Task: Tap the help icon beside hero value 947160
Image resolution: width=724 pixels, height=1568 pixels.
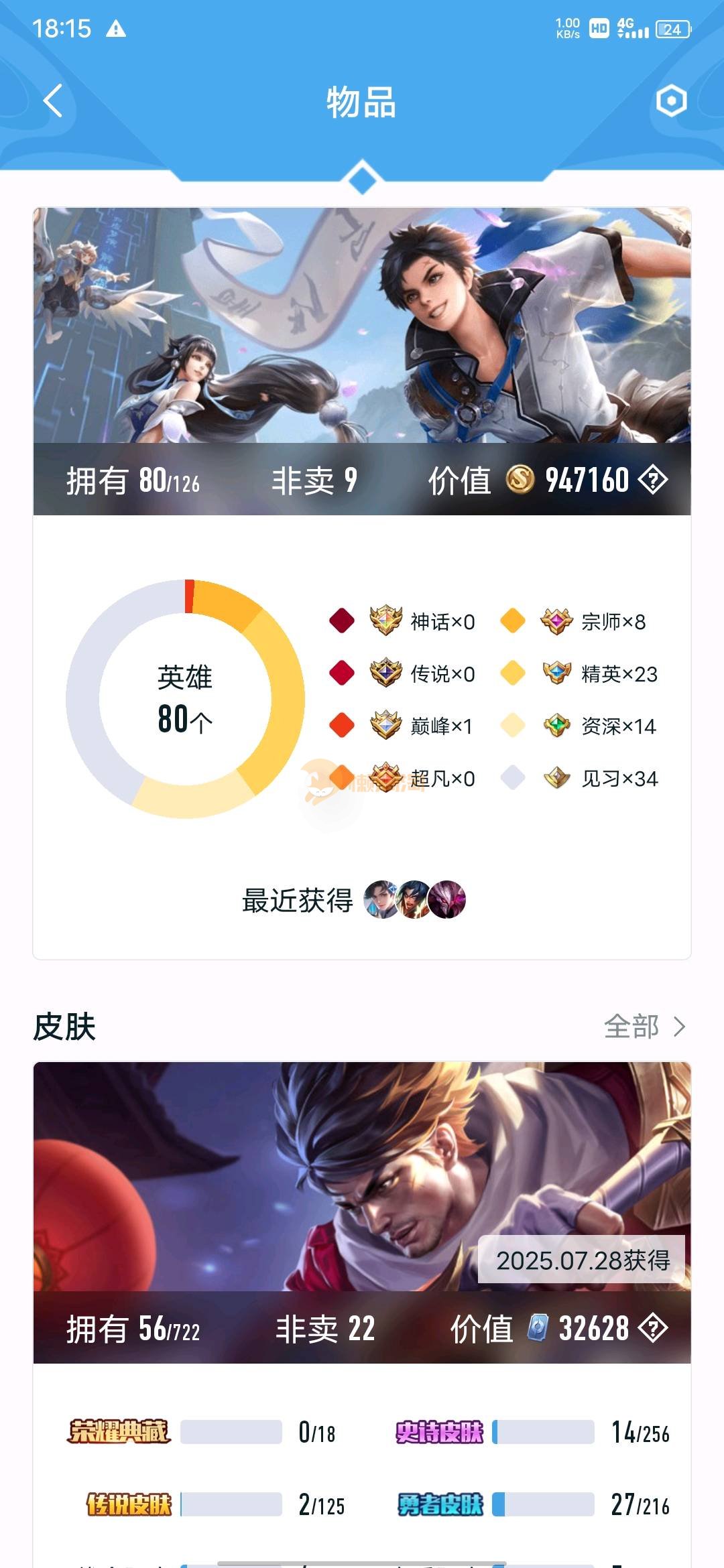Action: pyautogui.click(x=653, y=480)
